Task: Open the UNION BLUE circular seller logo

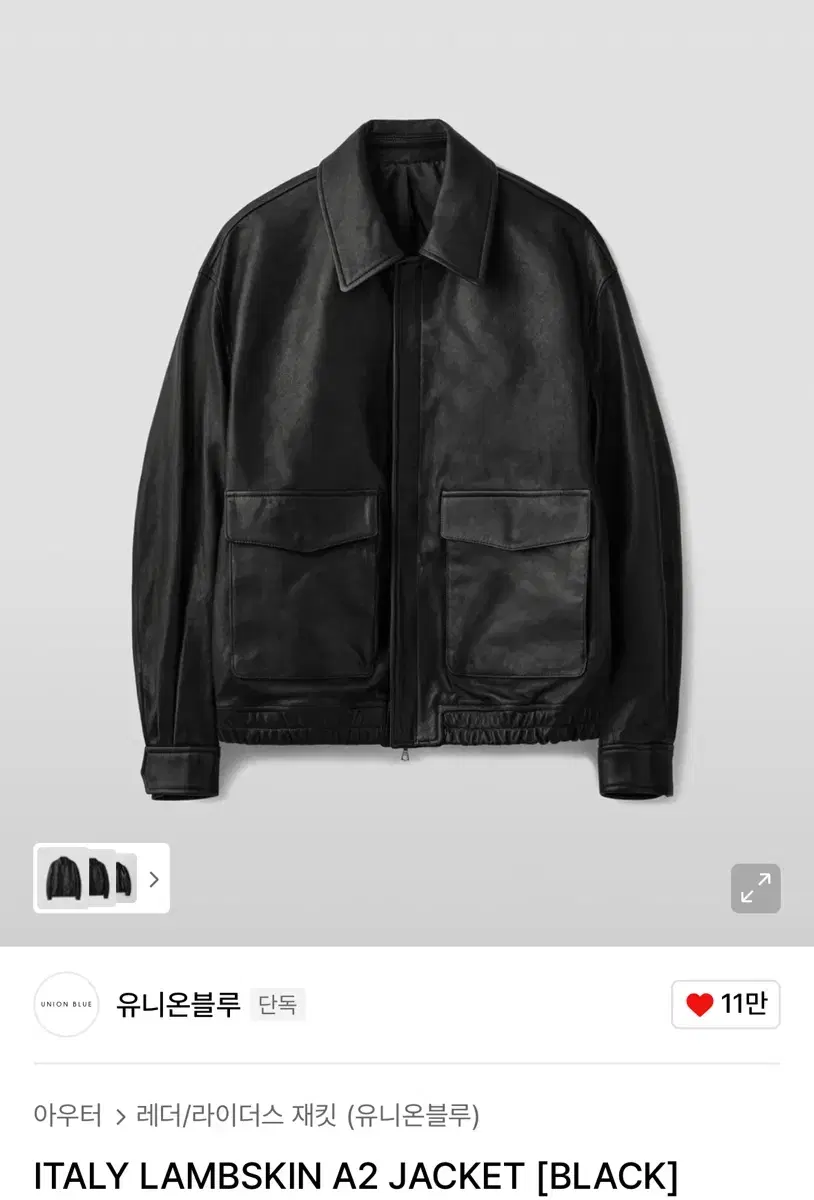Action: (x=66, y=1006)
